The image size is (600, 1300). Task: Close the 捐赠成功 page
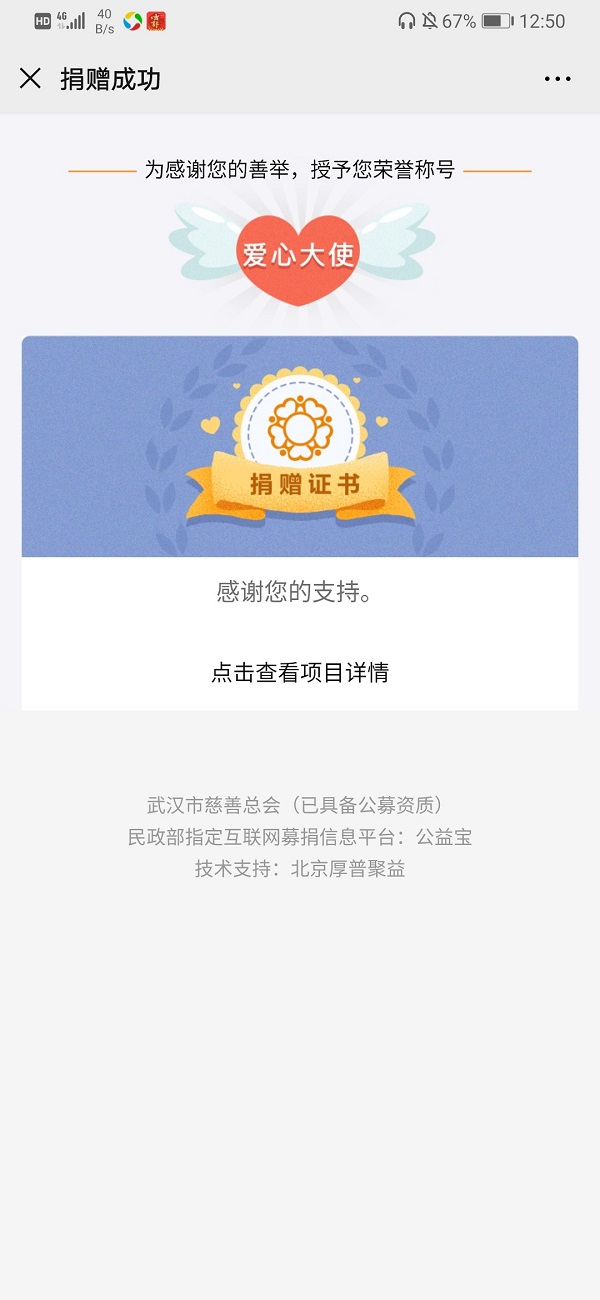pos(30,79)
